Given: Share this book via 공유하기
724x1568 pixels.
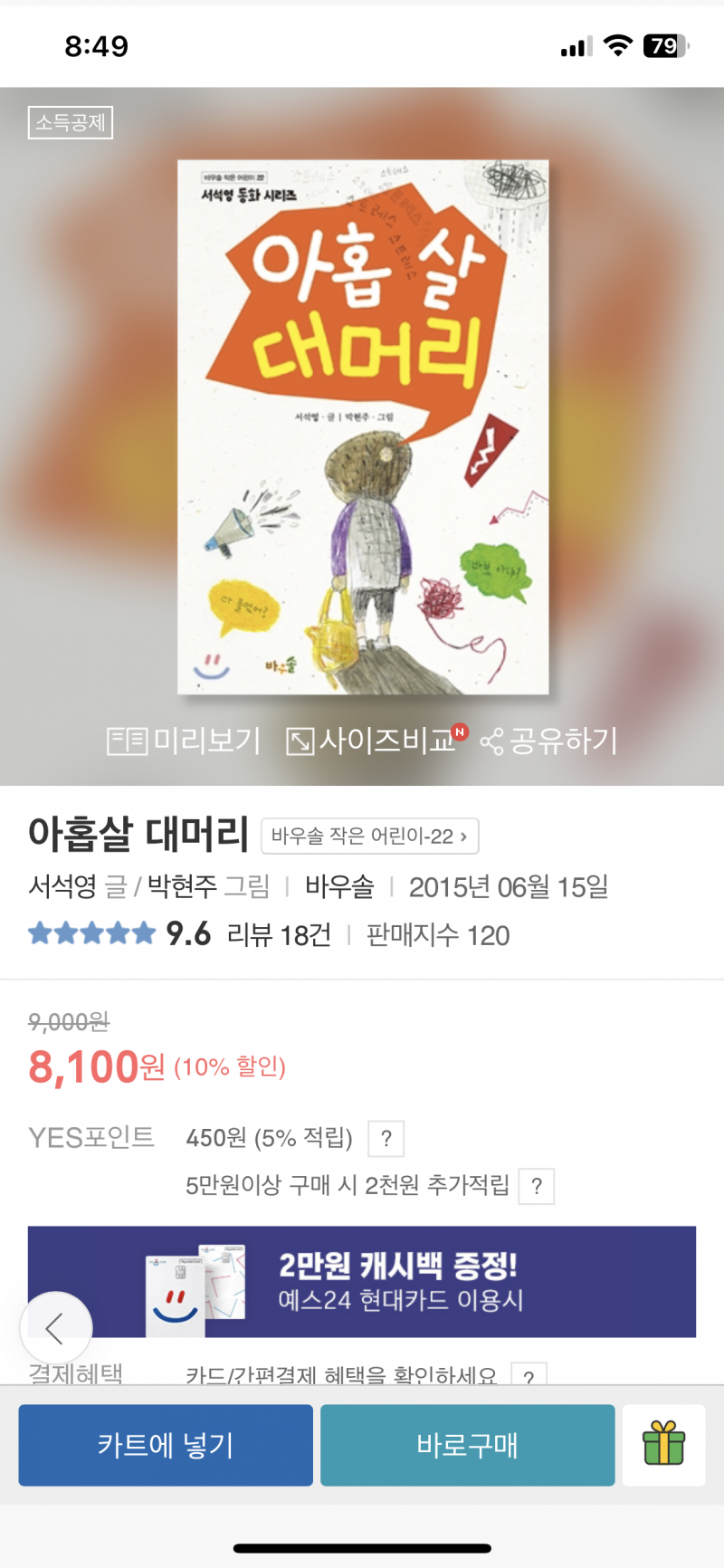Looking at the screenshot, I should pos(549,741).
